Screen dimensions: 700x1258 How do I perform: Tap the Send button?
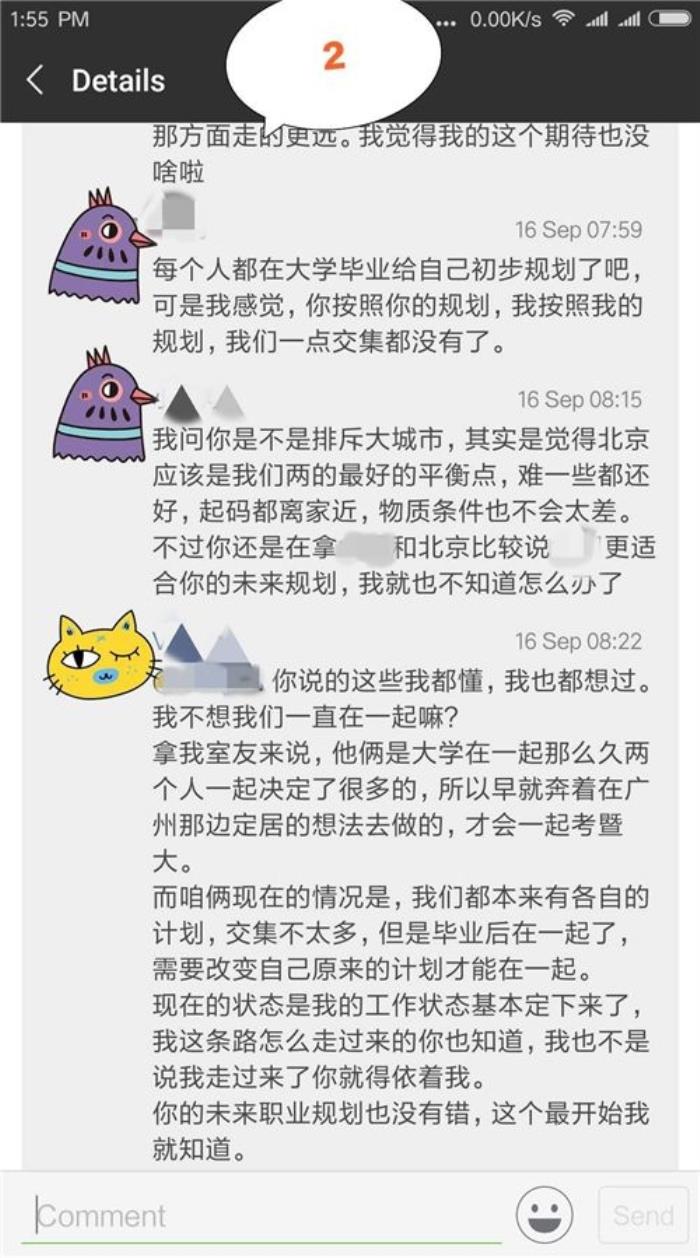click(643, 1216)
